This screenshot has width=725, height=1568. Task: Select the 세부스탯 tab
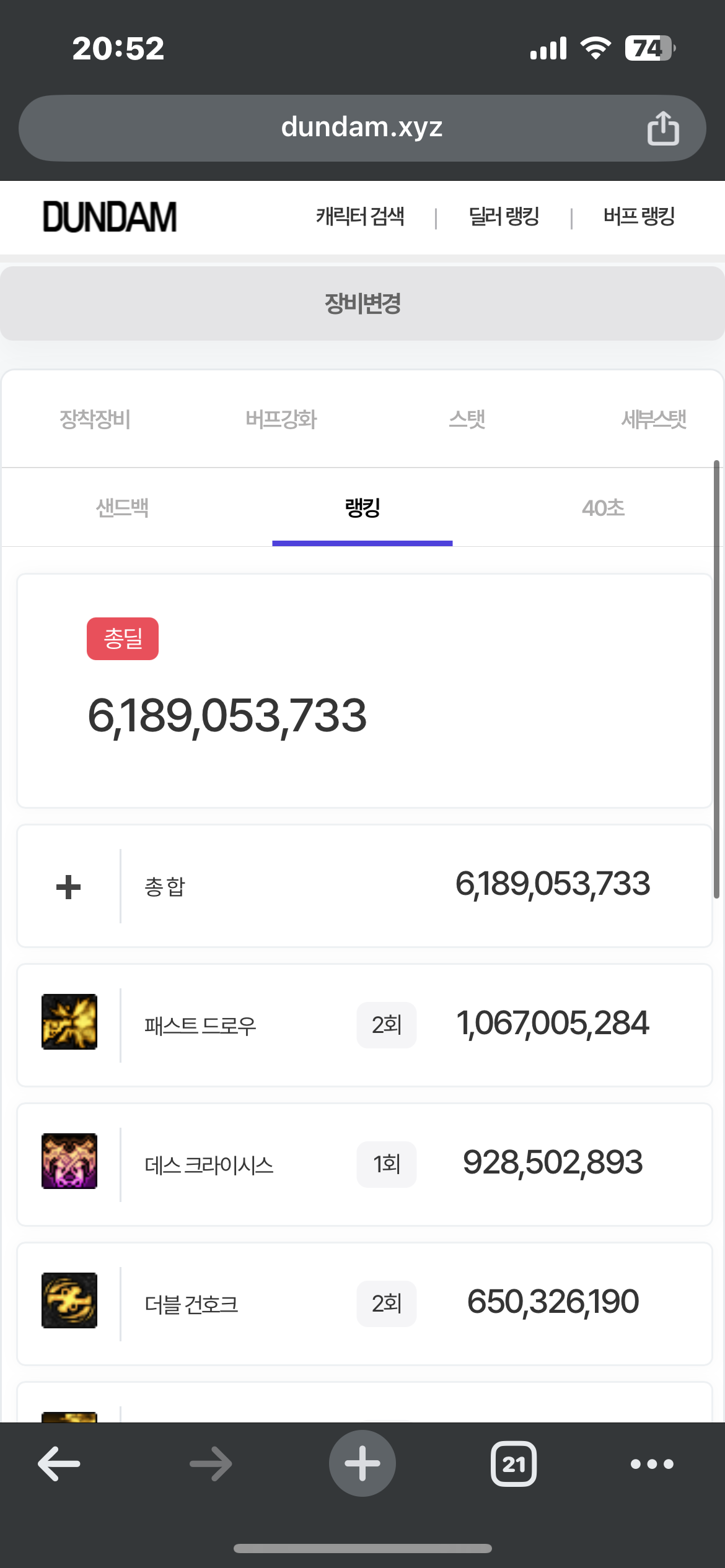(654, 419)
